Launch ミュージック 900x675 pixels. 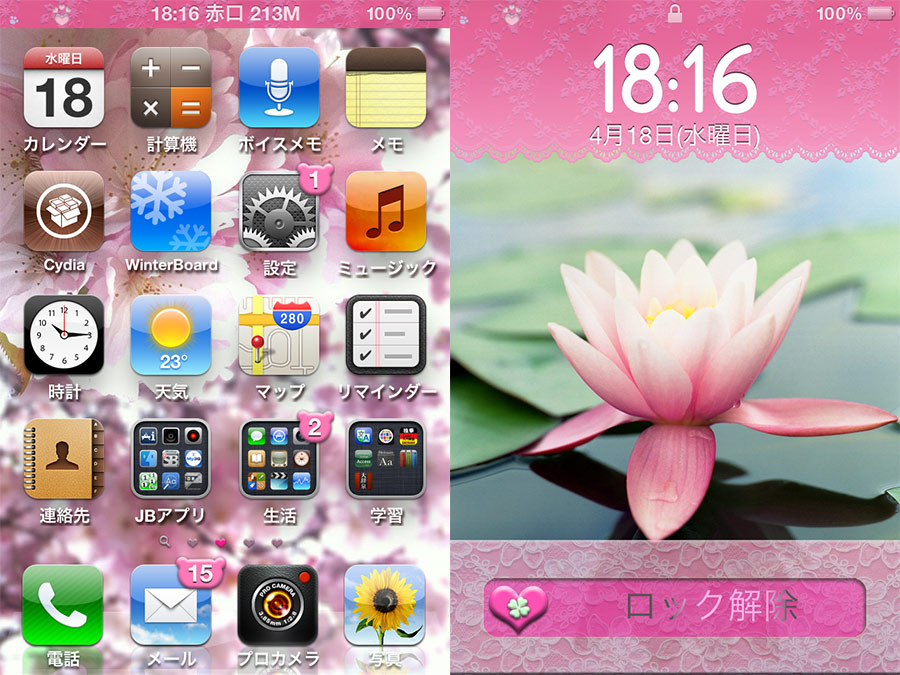[x=386, y=211]
